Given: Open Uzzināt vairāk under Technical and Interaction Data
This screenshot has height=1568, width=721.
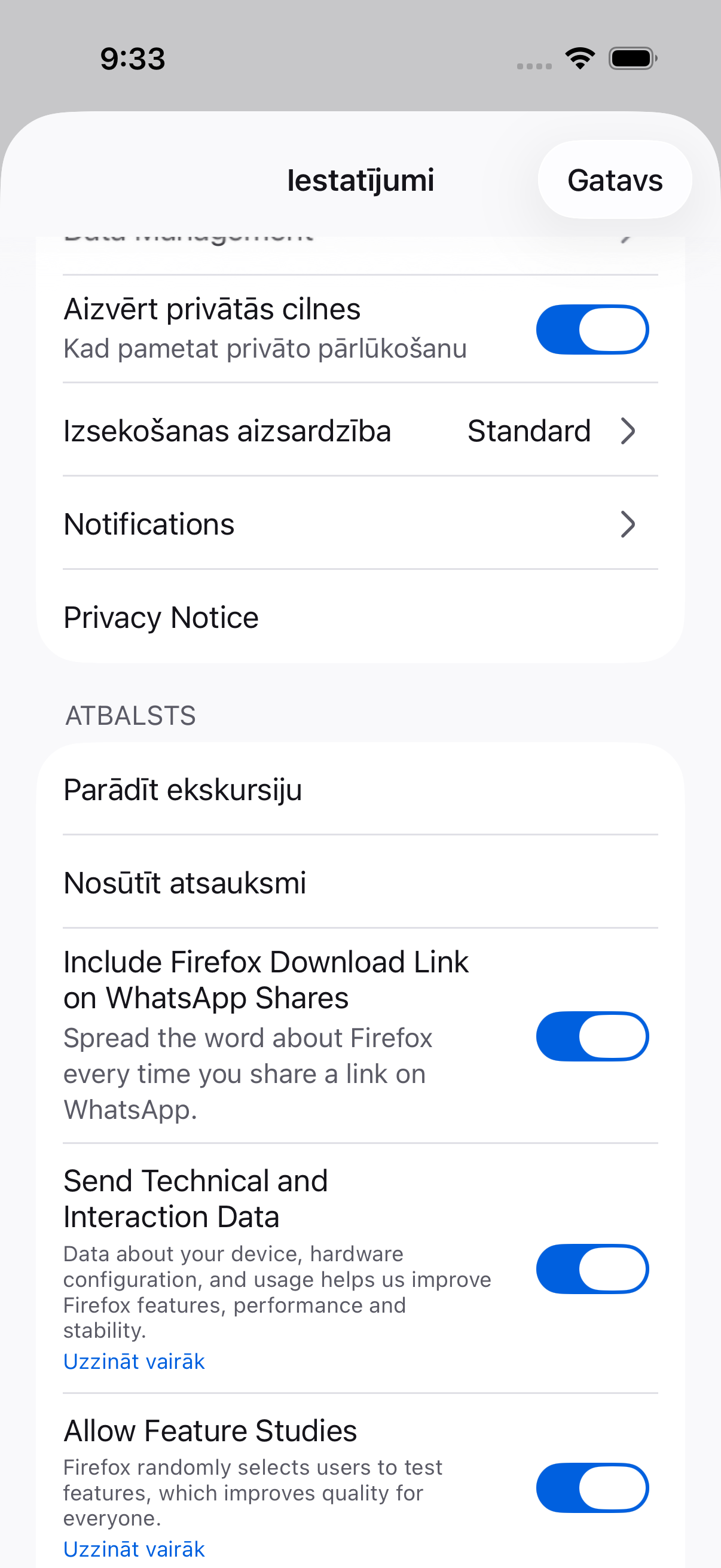Looking at the screenshot, I should (134, 1361).
